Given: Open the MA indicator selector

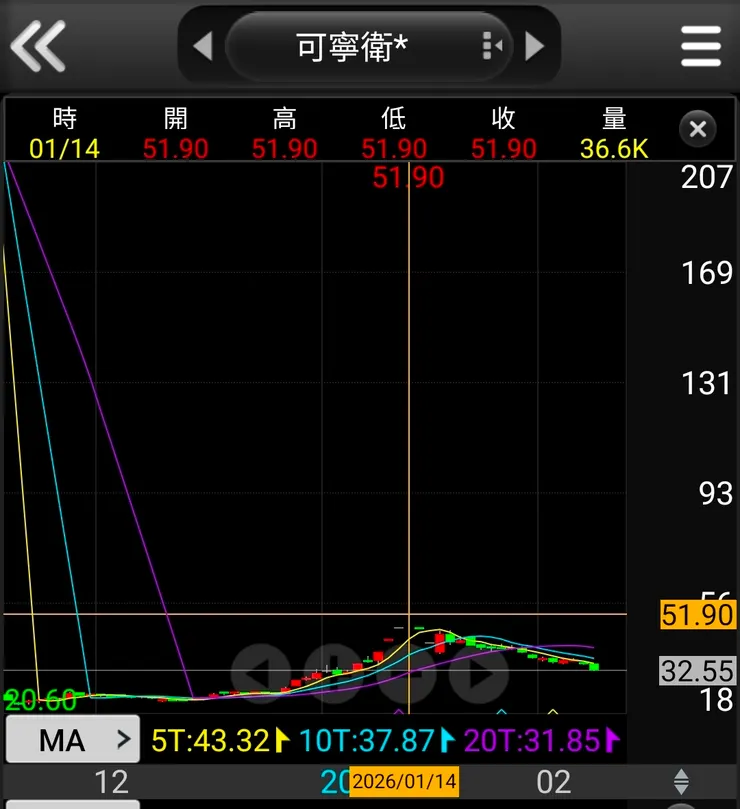Looking at the screenshot, I should [x=73, y=740].
